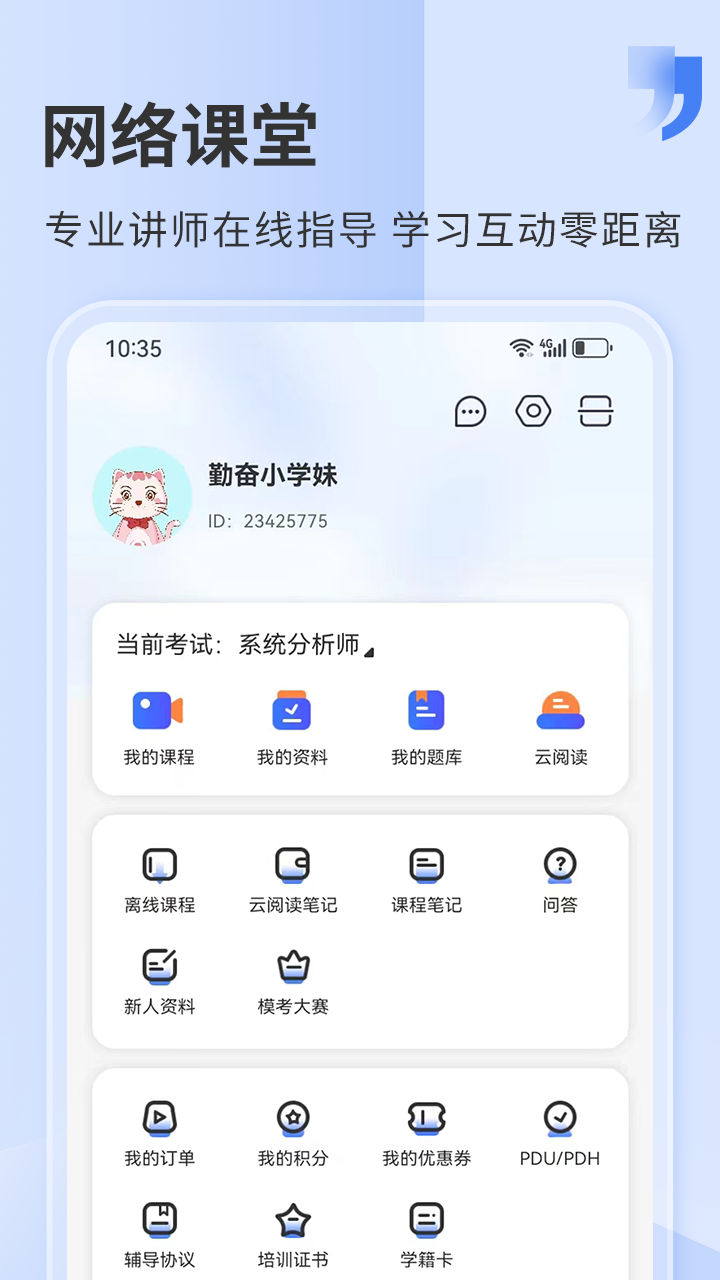720x1280 pixels.
Task: Expand the 当前考试 exam selector
Action: 302,645
